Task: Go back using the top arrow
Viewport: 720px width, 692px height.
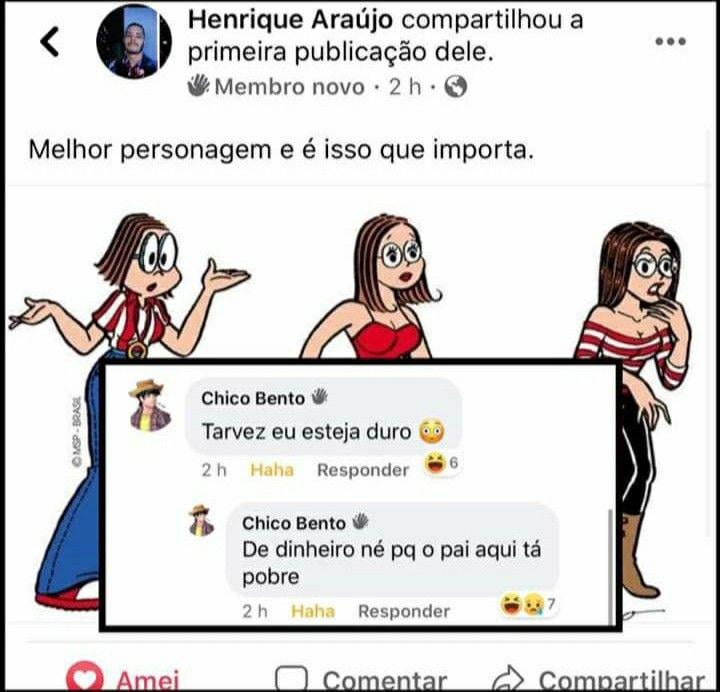Action: (x=49, y=41)
